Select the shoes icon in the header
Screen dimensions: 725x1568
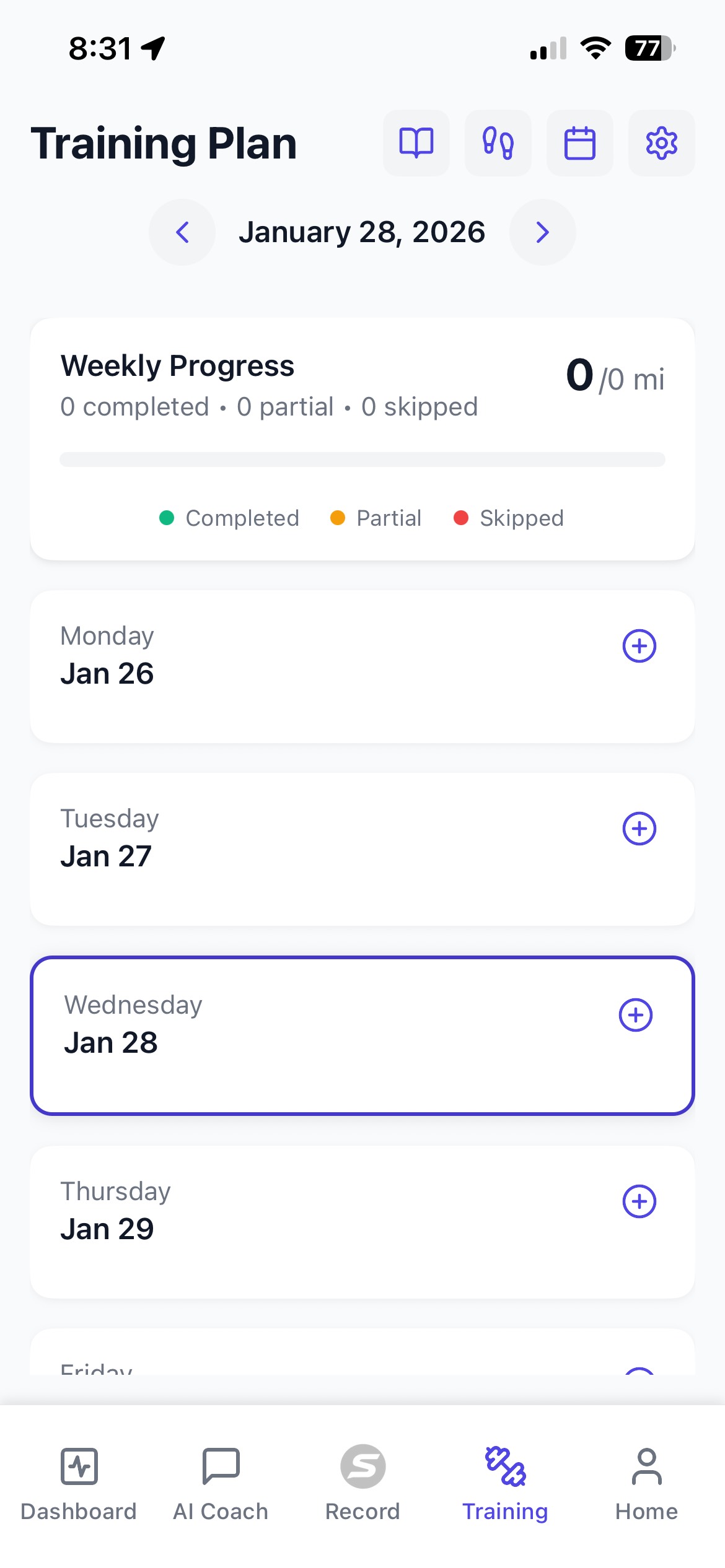click(x=498, y=143)
